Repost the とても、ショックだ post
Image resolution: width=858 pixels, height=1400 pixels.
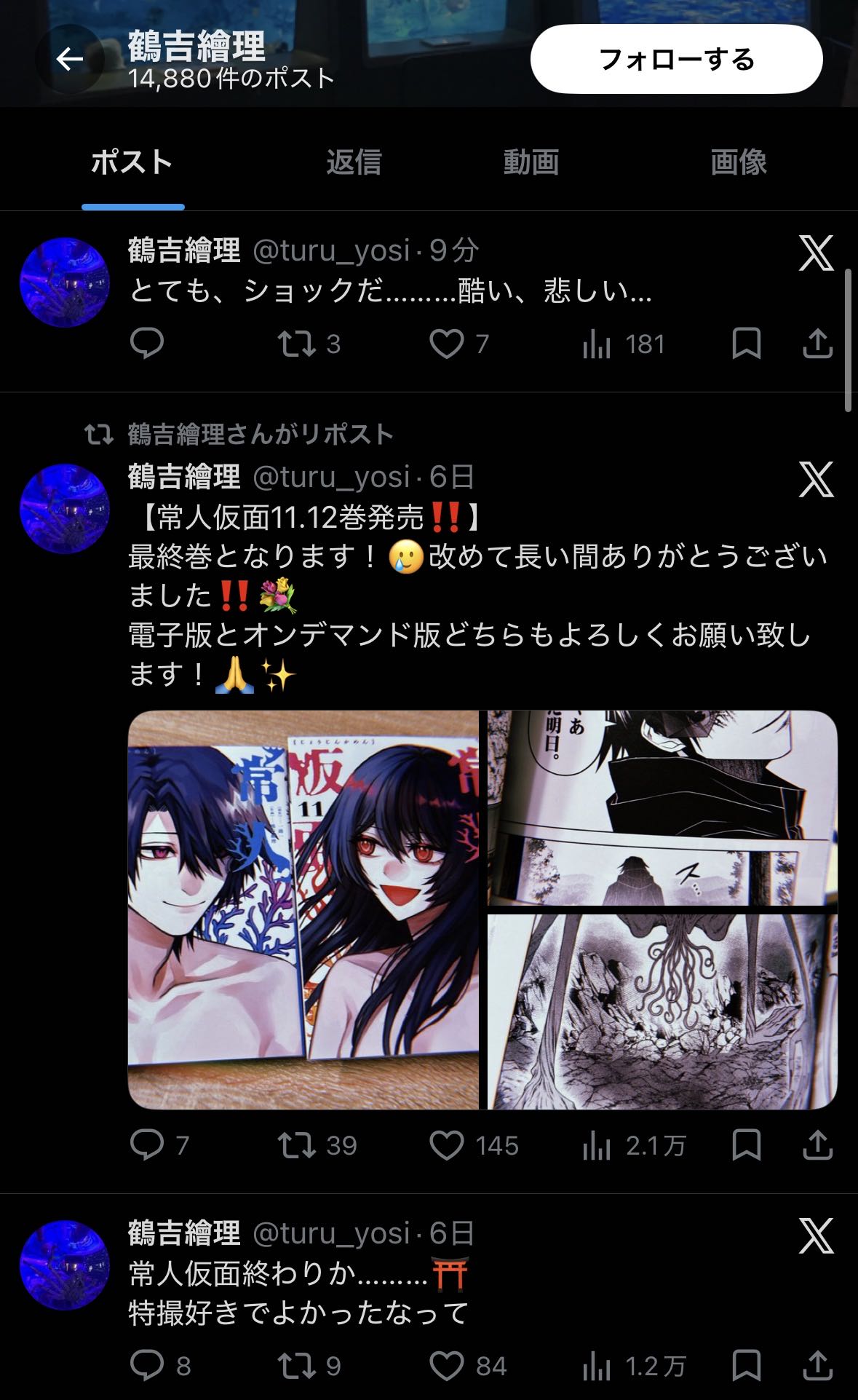click(297, 344)
